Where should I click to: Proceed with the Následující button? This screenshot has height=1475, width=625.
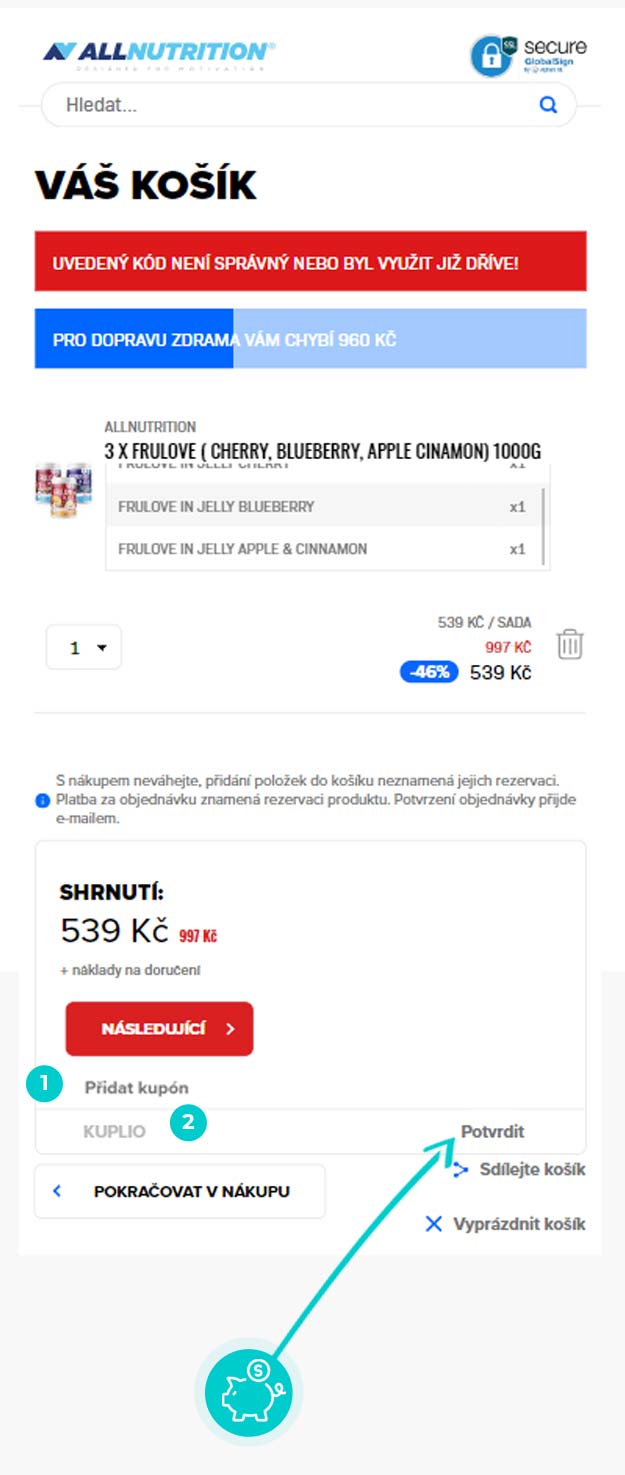(x=159, y=1028)
